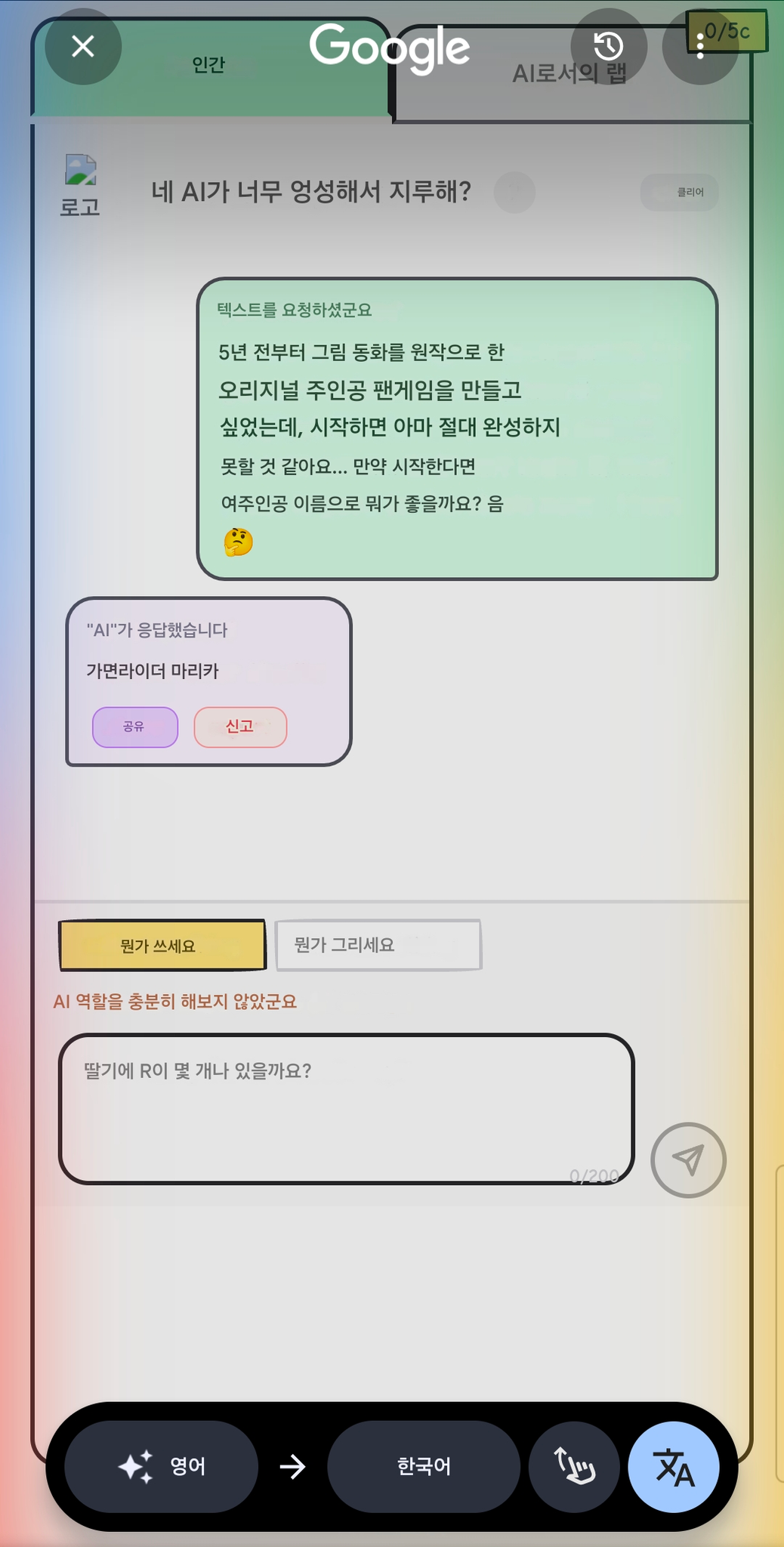Screen dimensions: 784x1547
Task: Open translation history
Action: click(608, 47)
